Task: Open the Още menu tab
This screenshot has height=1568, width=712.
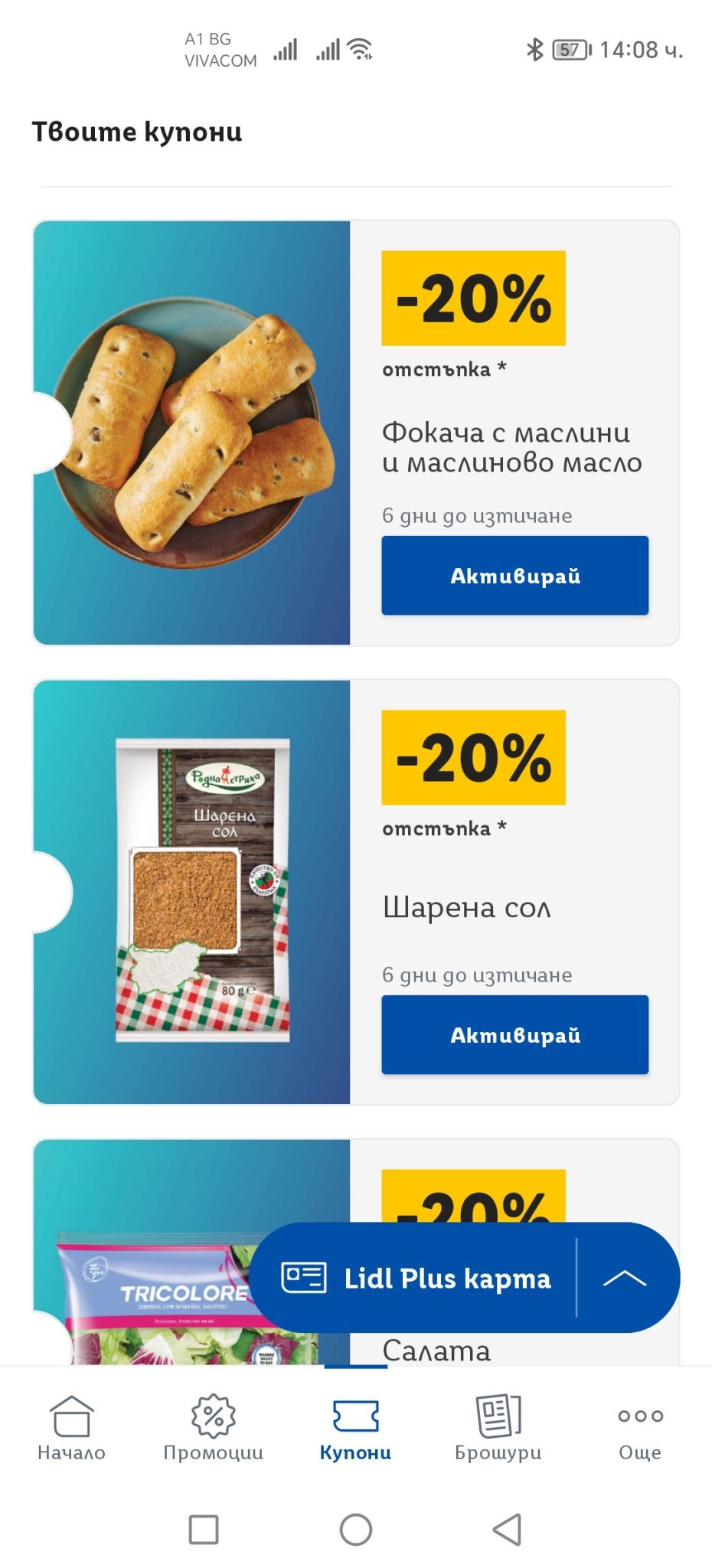Action: pos(640,1428)
